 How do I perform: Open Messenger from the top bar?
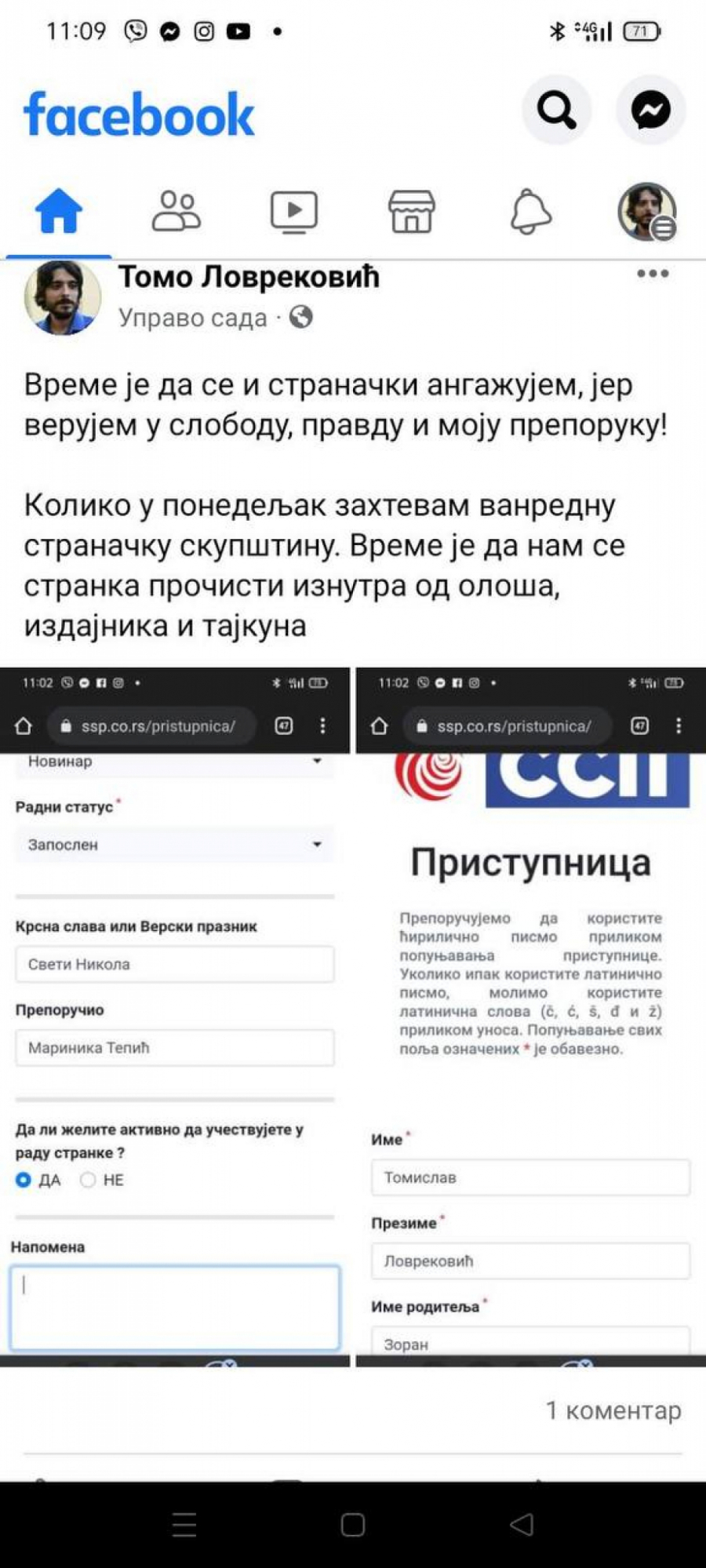(650, 111)
